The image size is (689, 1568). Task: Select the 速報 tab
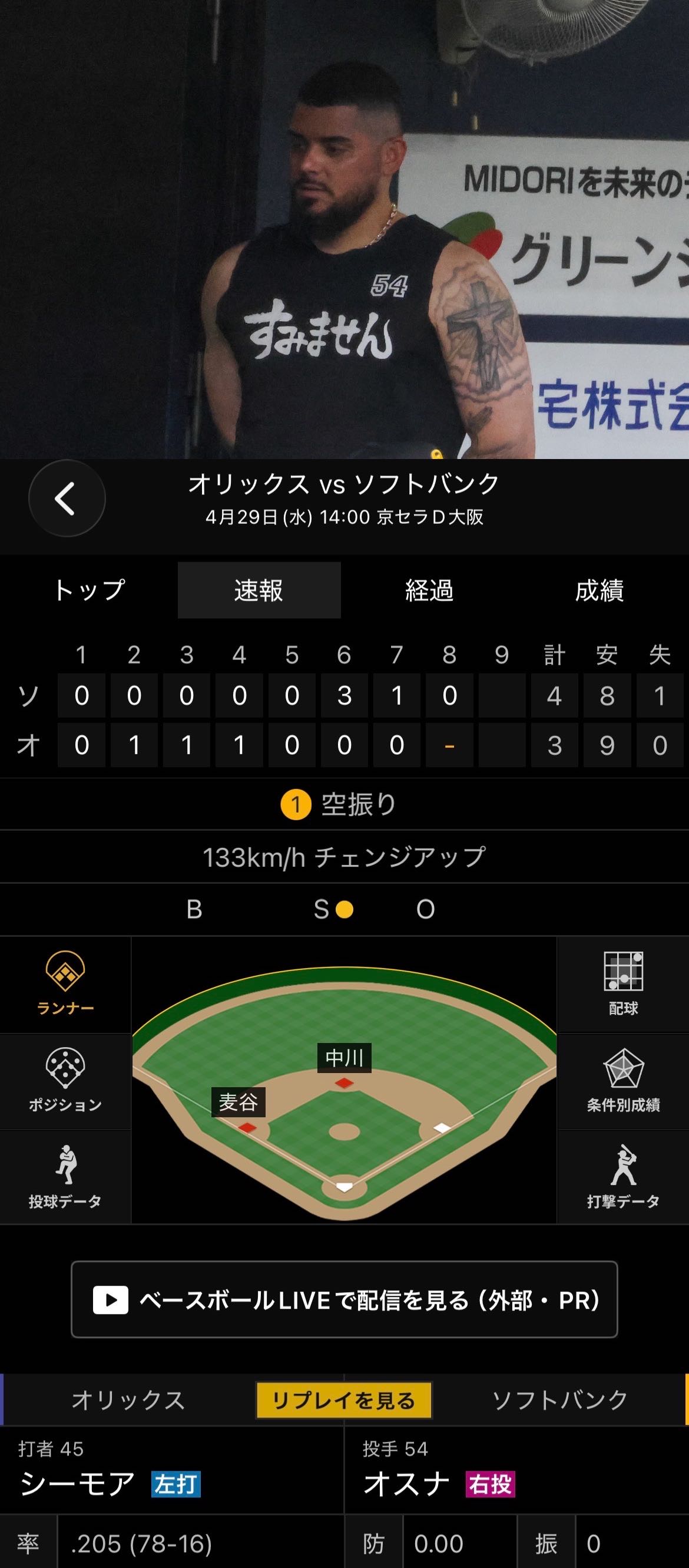click(259, 590)
